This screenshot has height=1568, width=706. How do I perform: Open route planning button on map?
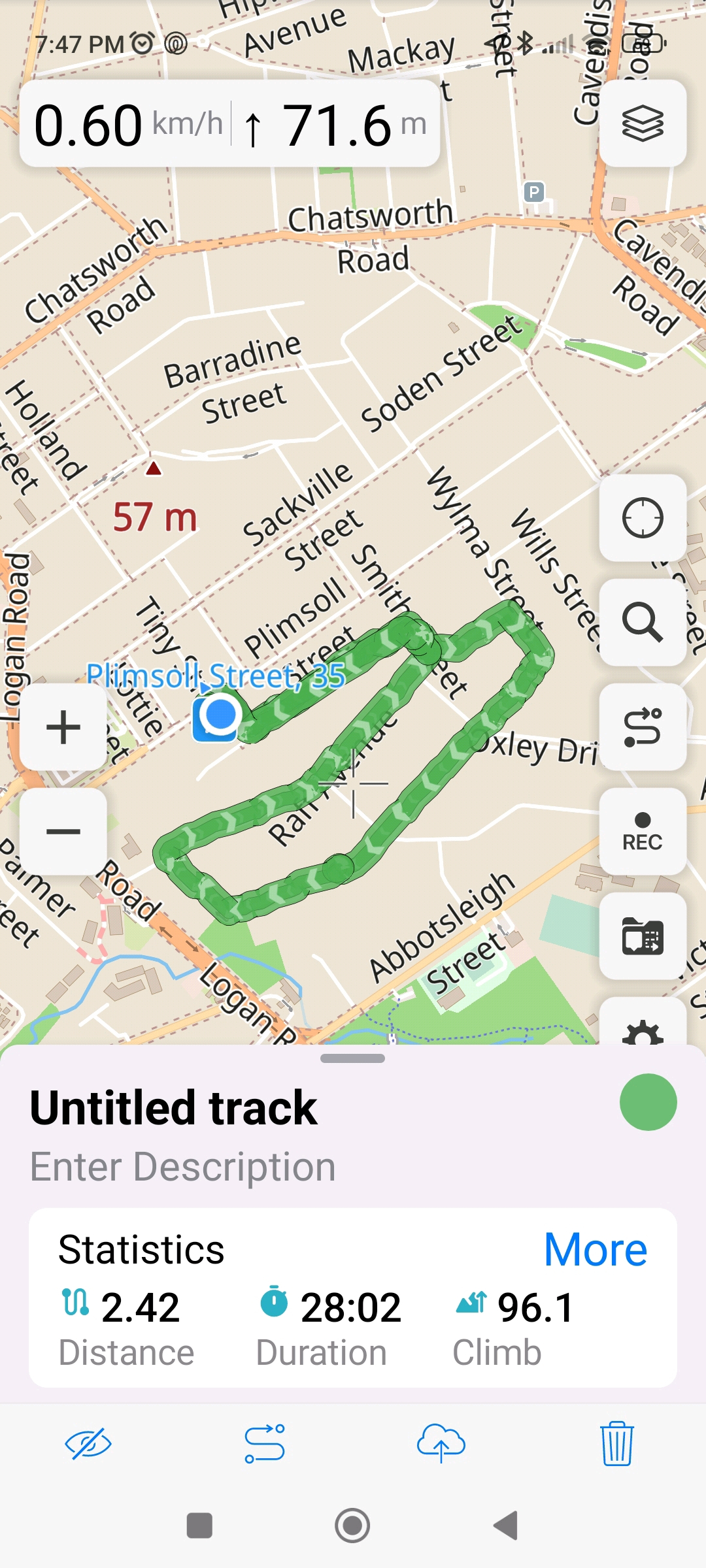point(642,727)
